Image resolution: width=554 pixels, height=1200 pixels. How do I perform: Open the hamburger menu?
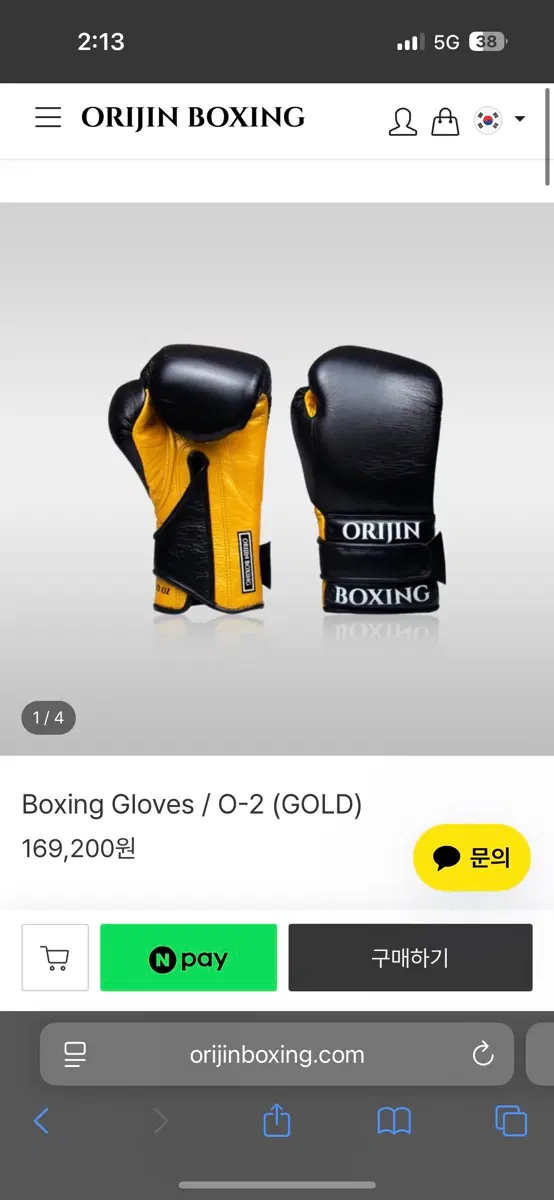[48, 118]
